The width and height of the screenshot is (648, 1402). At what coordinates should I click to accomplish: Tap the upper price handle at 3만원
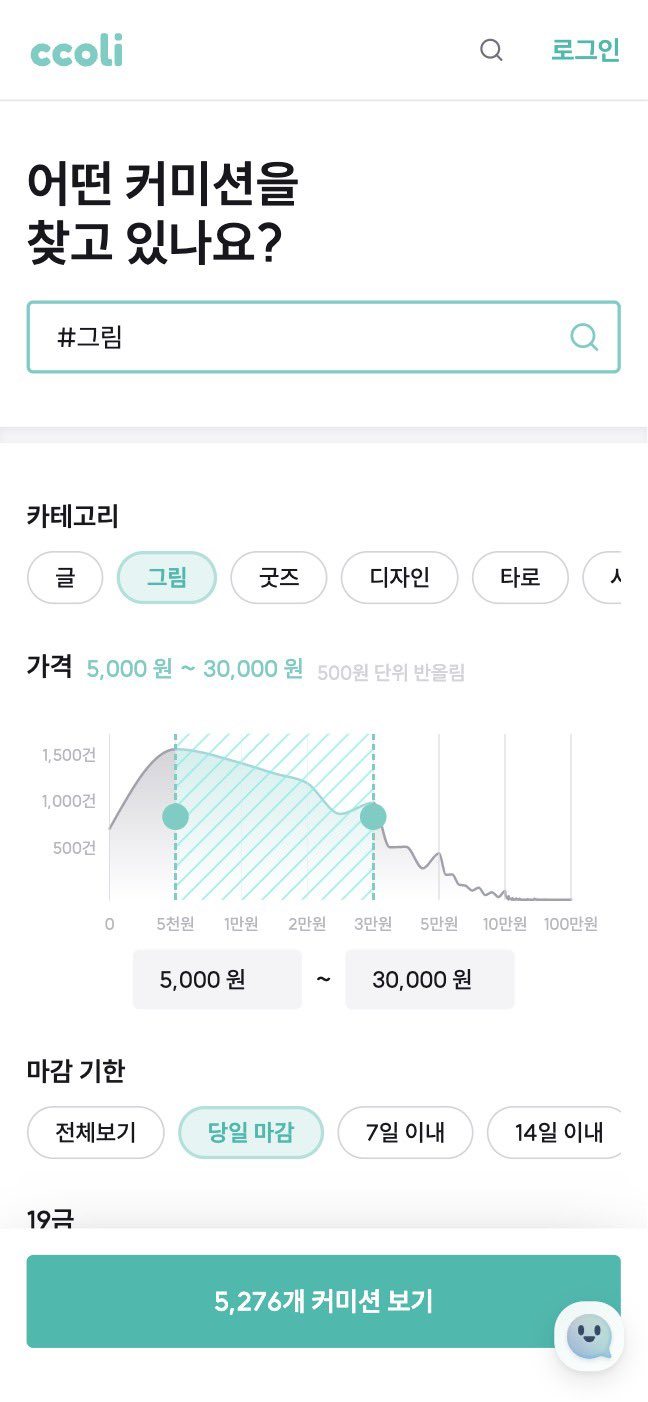click(x=373, y=817)
